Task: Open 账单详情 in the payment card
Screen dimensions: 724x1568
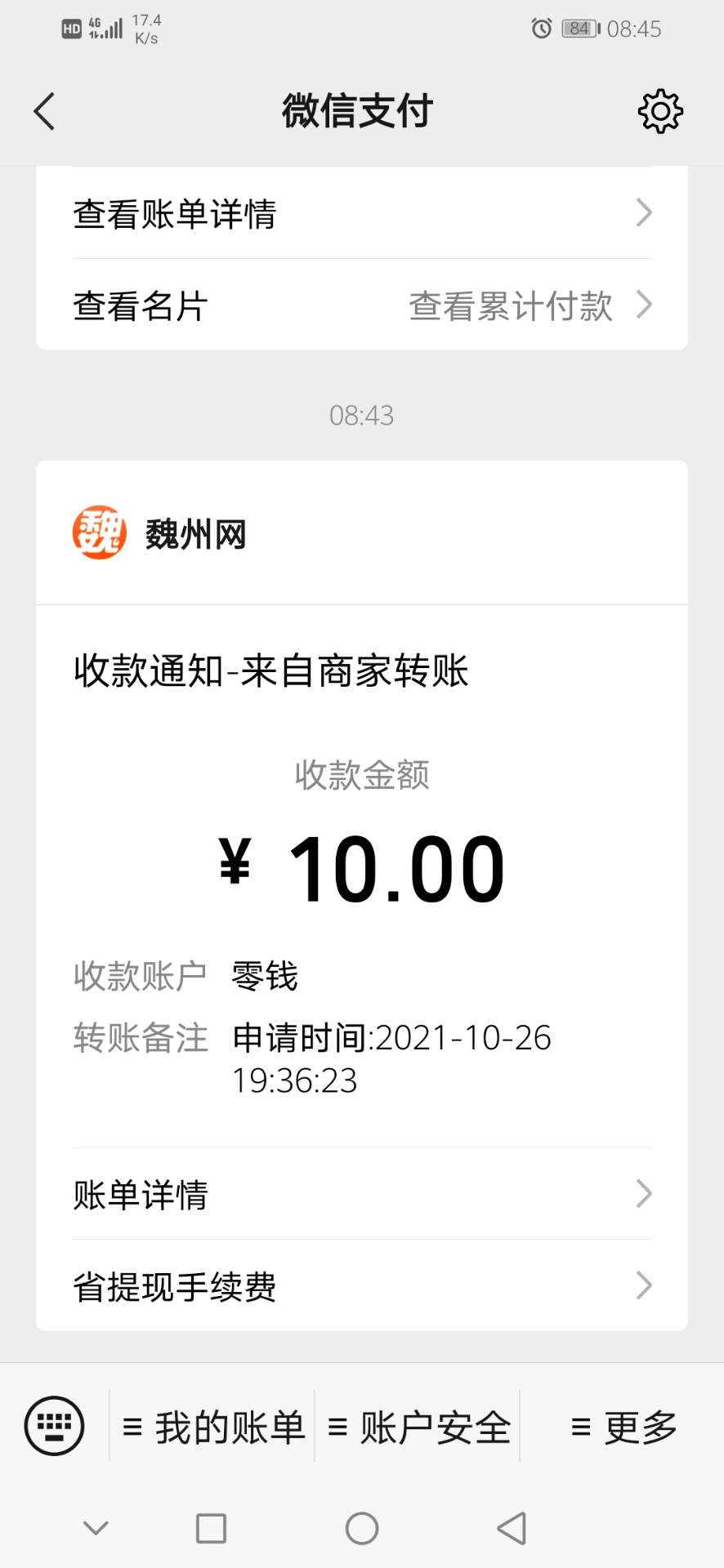Action: tap(362, 1194)
